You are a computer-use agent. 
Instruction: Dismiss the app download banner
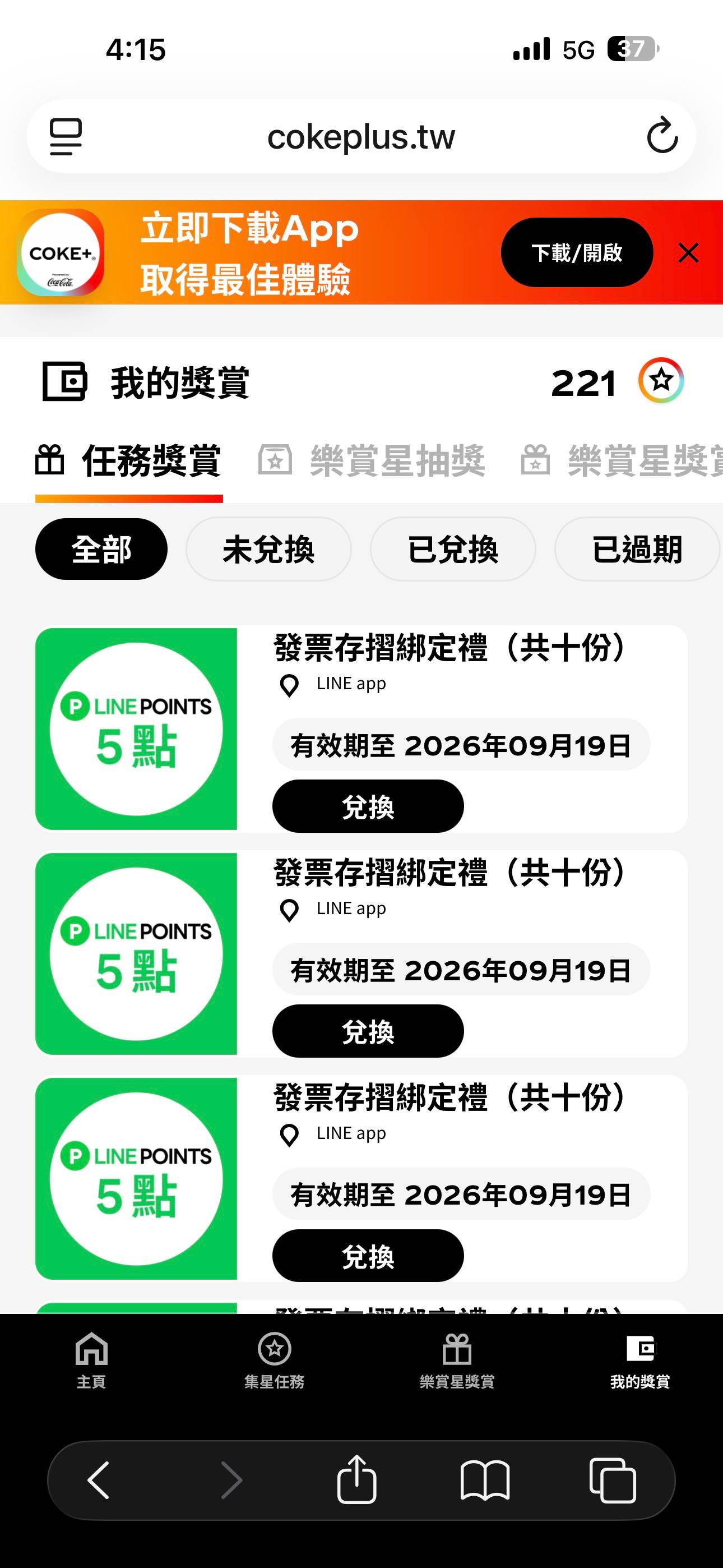pyautogui.click(x=688, y=252)
